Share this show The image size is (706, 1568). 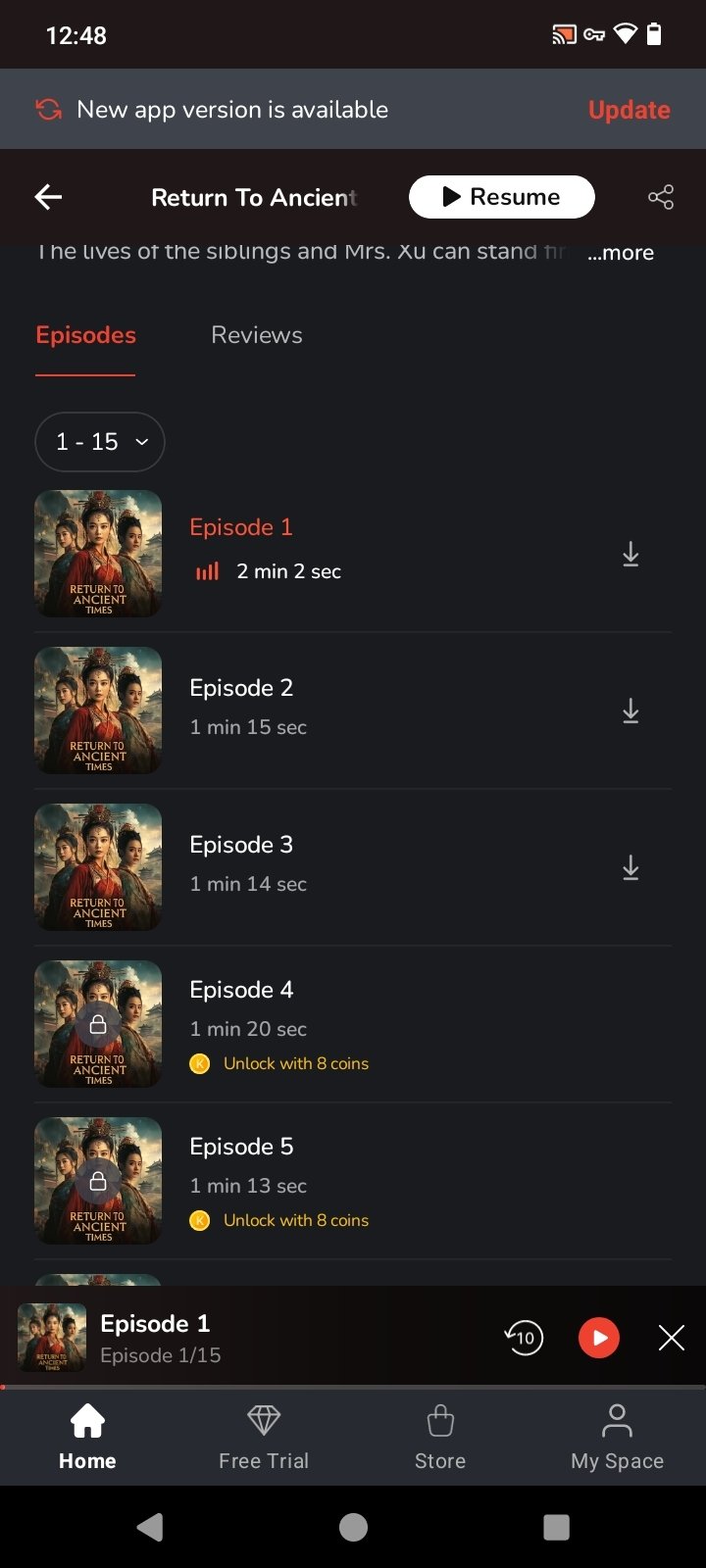click(x=661, y=197)
